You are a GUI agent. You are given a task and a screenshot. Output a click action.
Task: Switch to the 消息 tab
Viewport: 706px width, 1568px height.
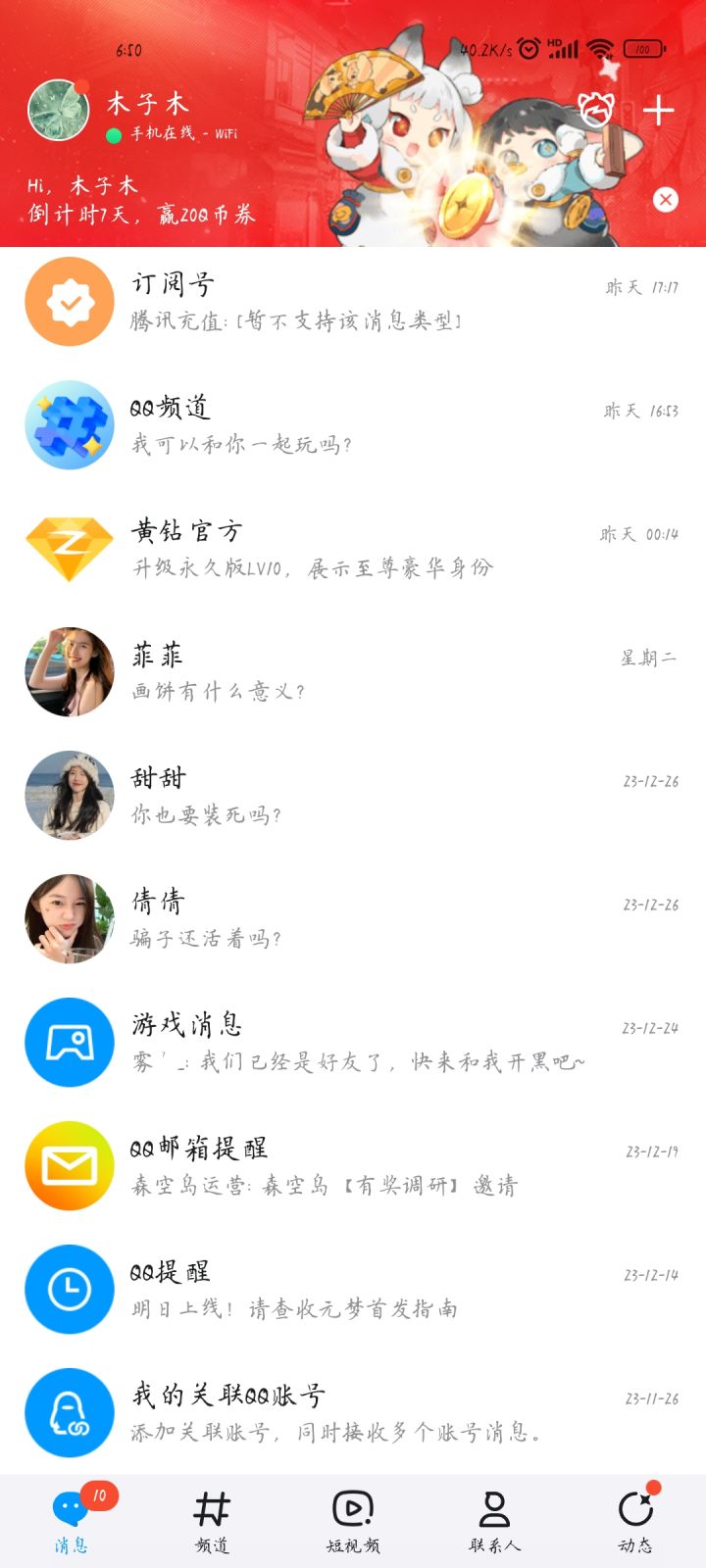coord(71,1521)
